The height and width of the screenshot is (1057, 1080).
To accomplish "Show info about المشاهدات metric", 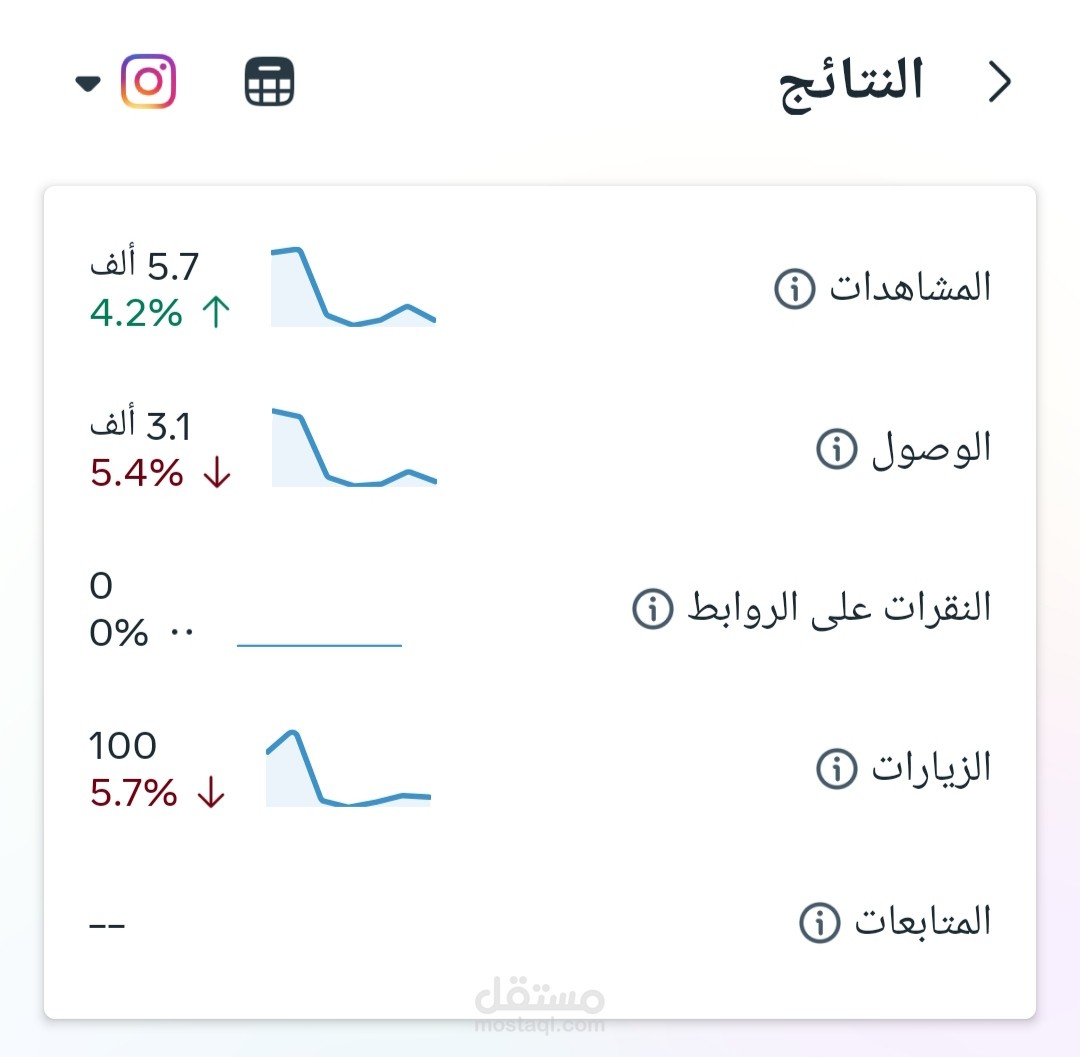I will click(x=795, y=289).
